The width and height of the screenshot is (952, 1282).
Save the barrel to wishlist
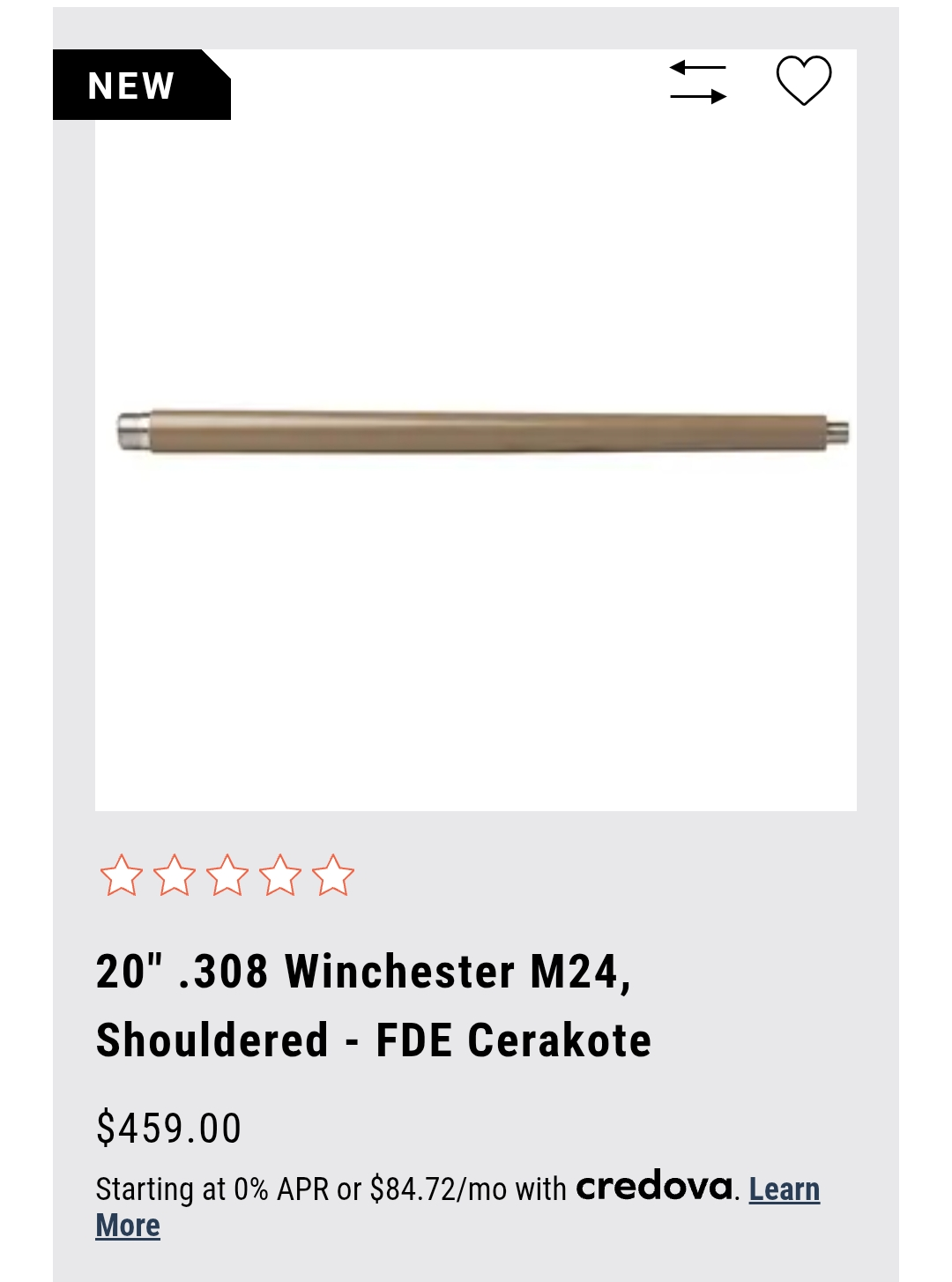click(x=803, y=81)
